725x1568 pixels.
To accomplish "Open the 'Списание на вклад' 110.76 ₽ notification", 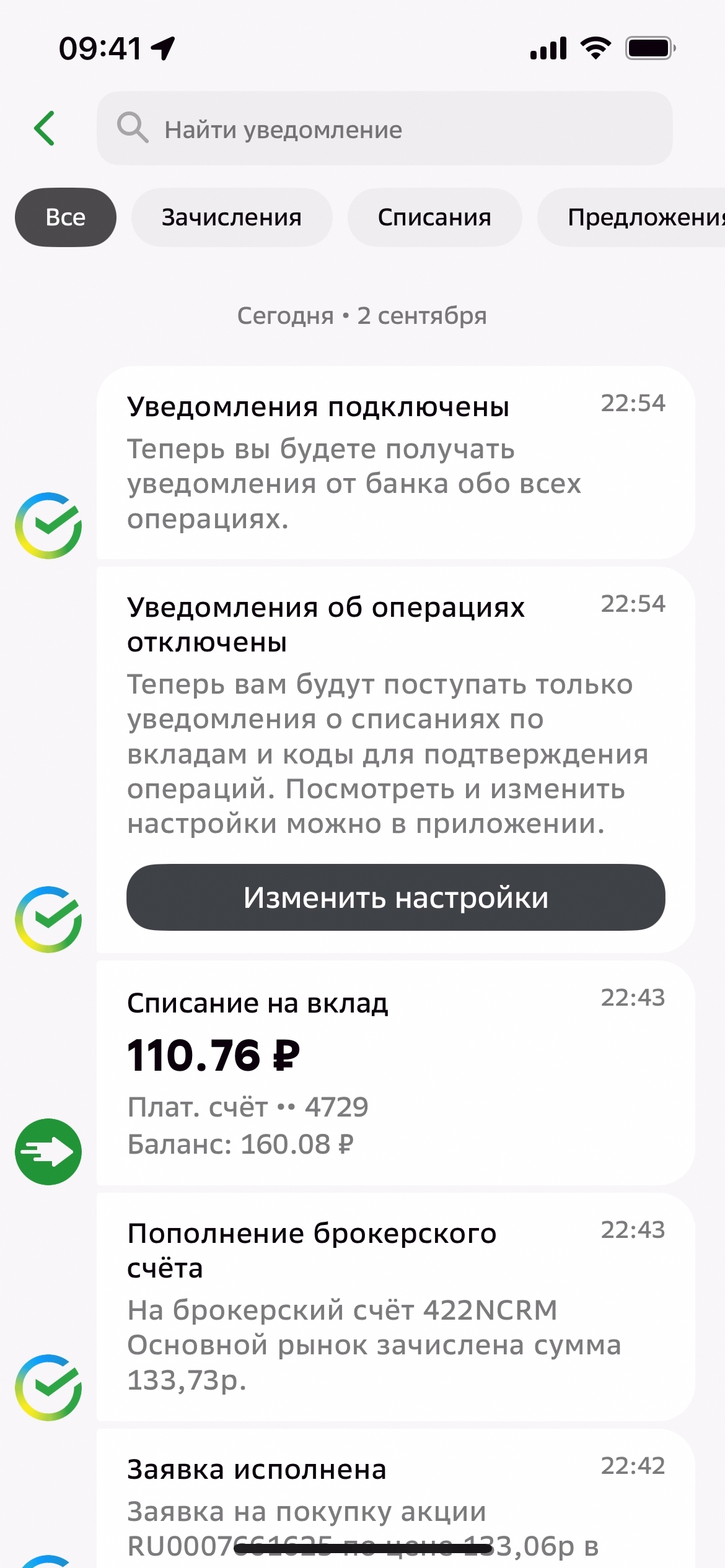I will 395,1073.
